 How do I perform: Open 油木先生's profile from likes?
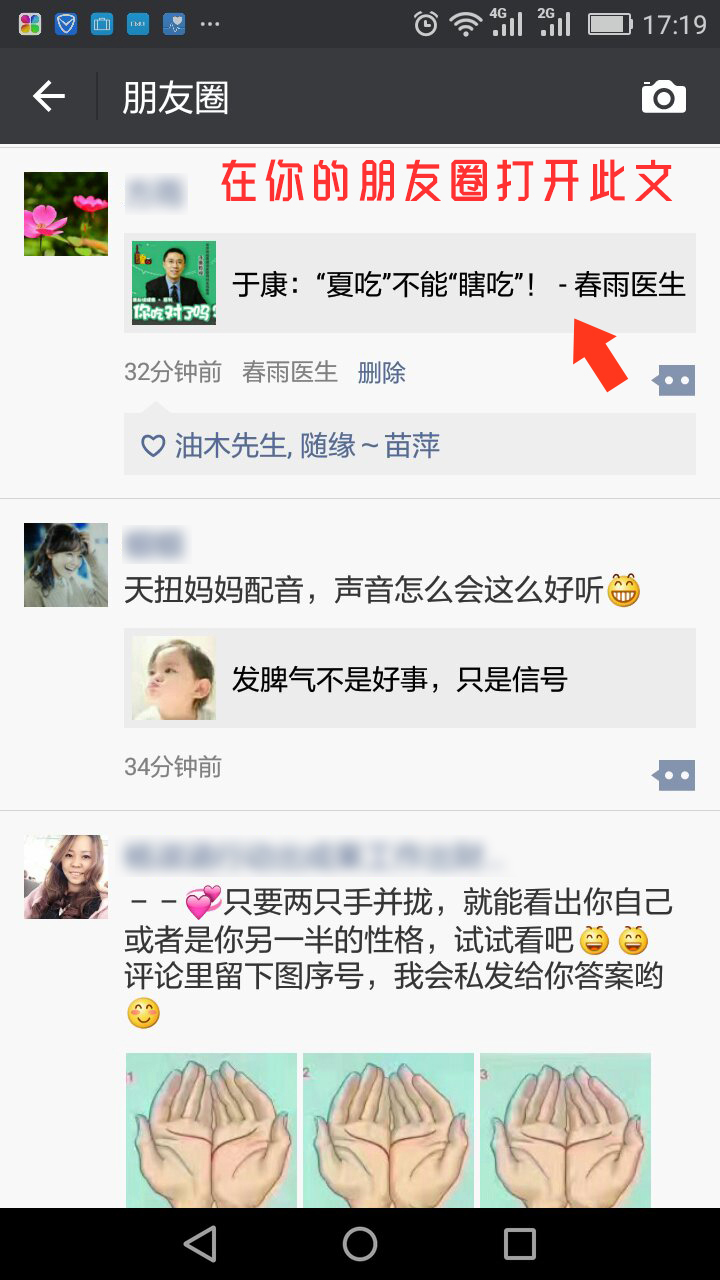tap(231, 445)
